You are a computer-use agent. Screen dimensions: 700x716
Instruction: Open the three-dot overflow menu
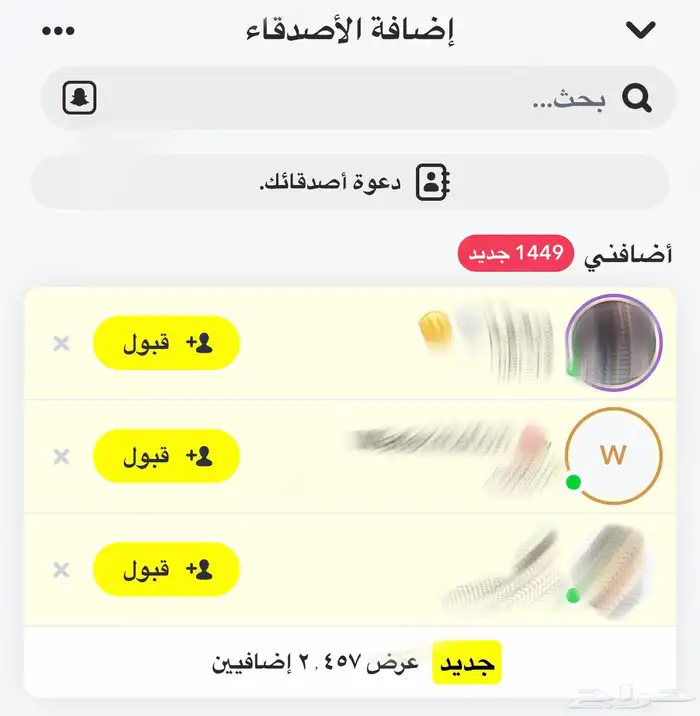click(58, 30)
